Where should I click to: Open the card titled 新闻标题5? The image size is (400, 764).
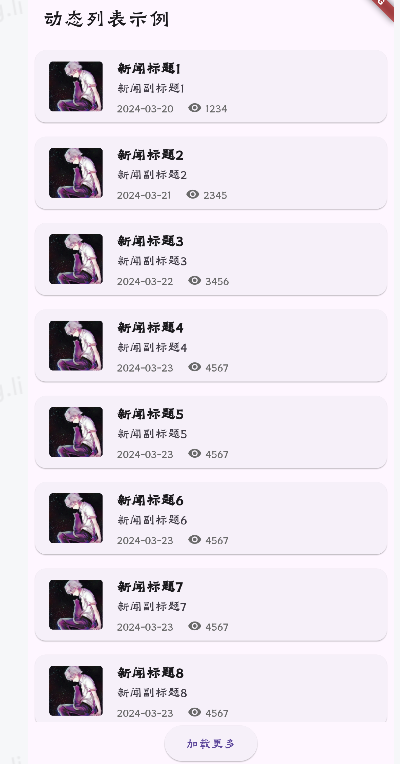coord(211,432)
